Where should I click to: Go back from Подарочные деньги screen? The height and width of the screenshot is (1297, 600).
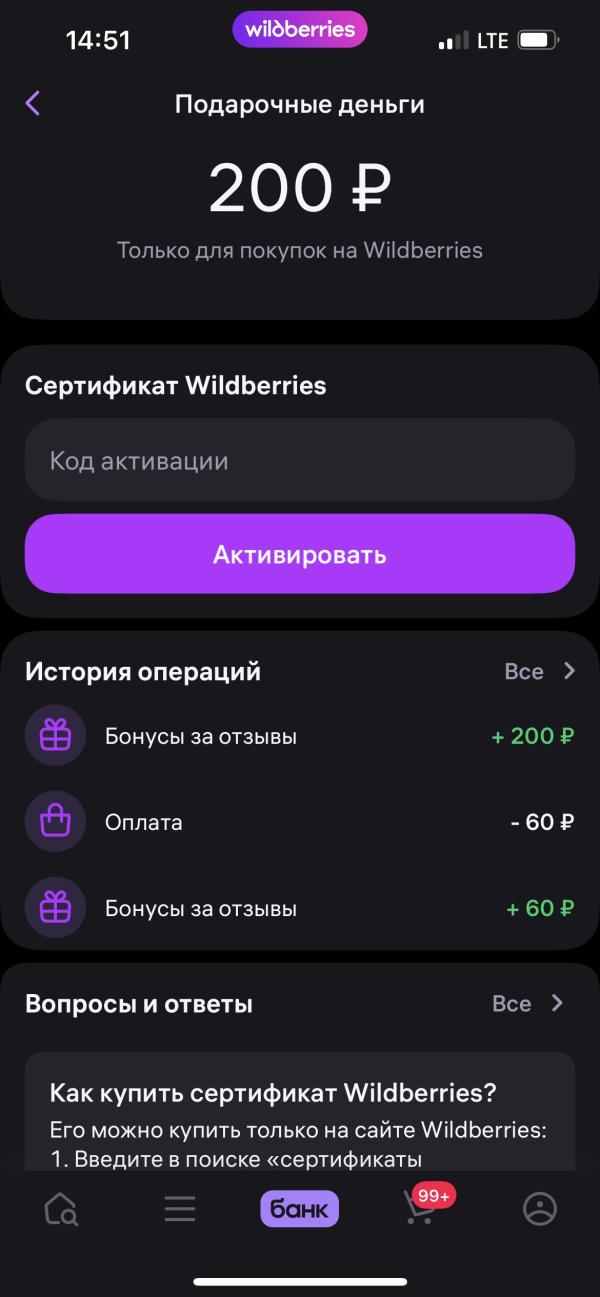33,103
